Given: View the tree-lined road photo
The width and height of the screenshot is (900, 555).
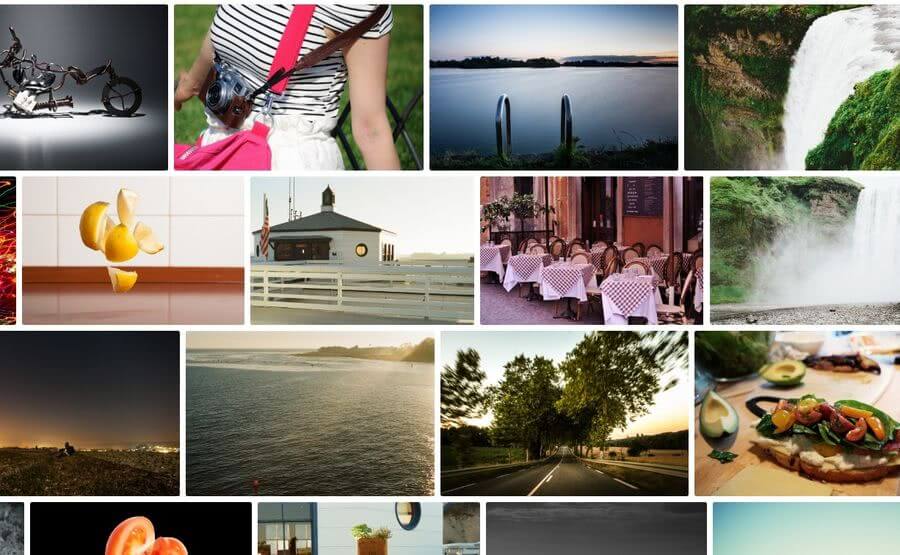Looking at the screenshot, I should click(x=564, y=413).
